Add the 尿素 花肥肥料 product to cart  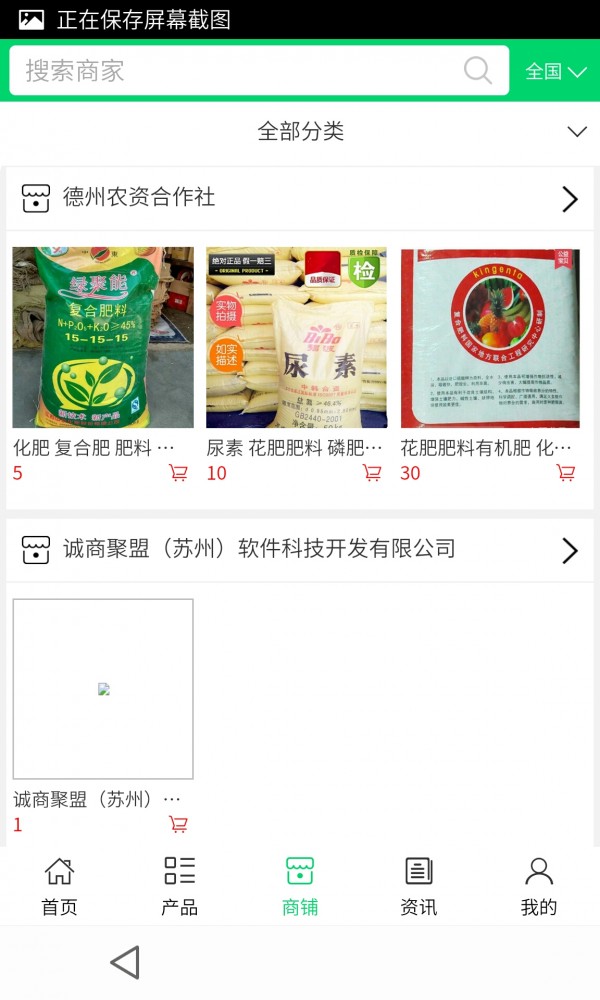pos(372,473)
